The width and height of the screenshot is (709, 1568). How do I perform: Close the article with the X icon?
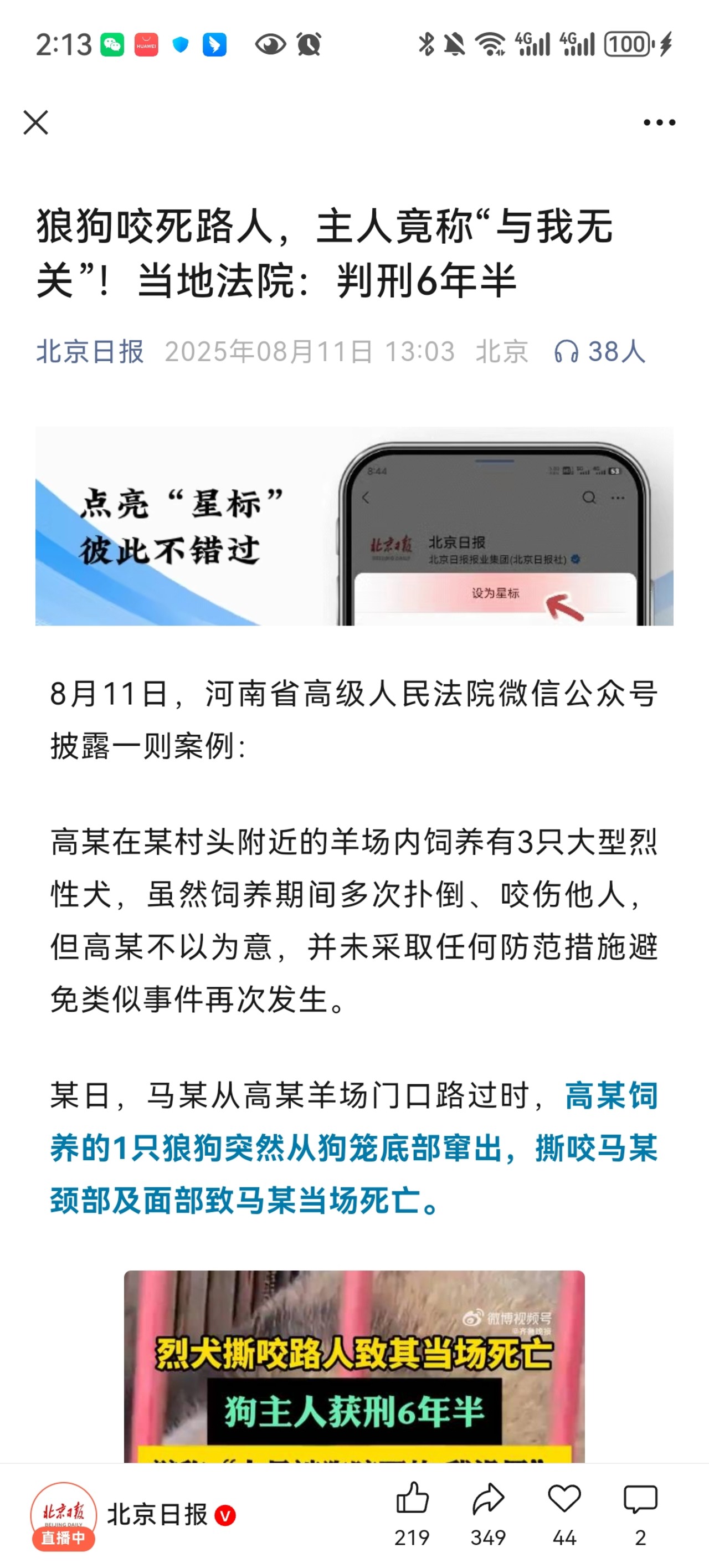[x=36, y=122]
